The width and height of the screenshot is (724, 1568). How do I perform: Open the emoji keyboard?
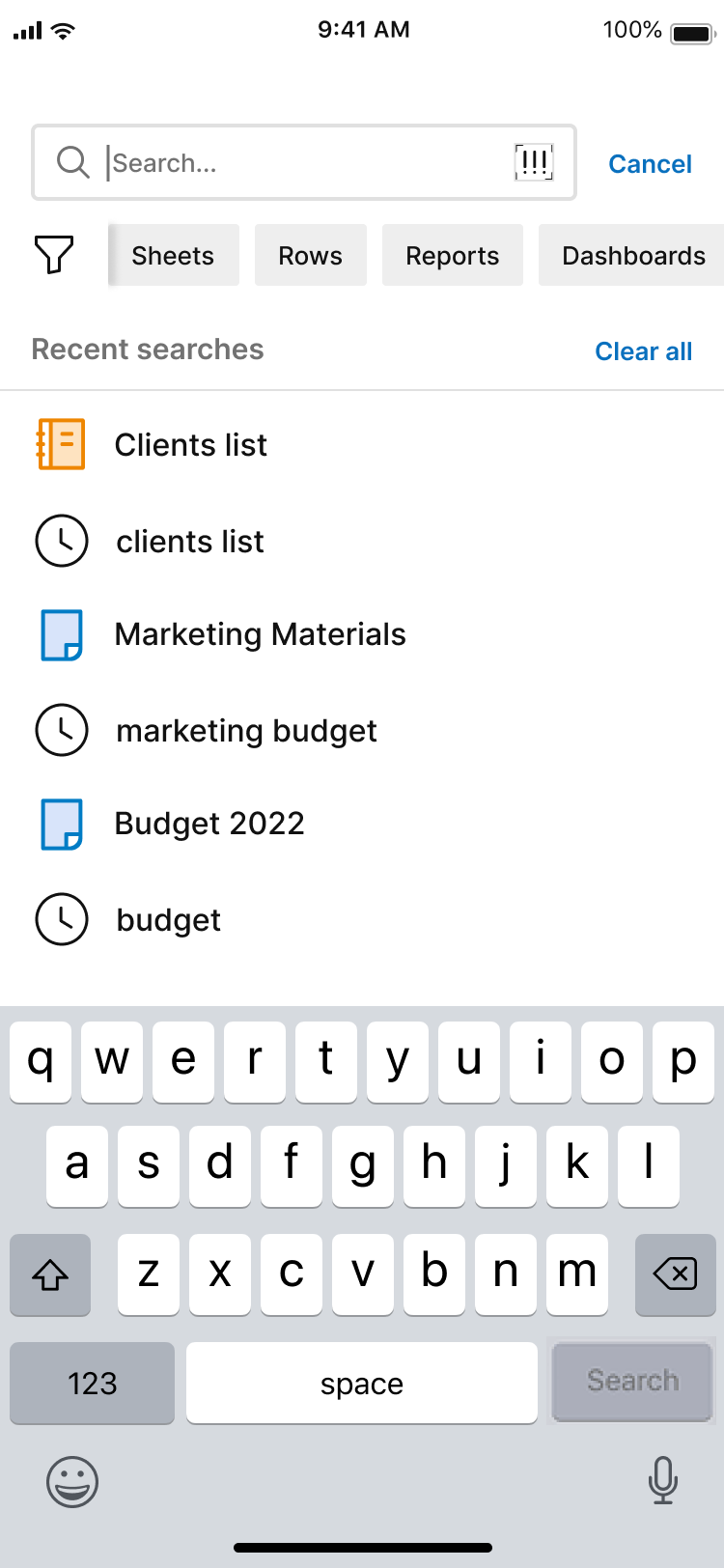[x=72, y=1481]
